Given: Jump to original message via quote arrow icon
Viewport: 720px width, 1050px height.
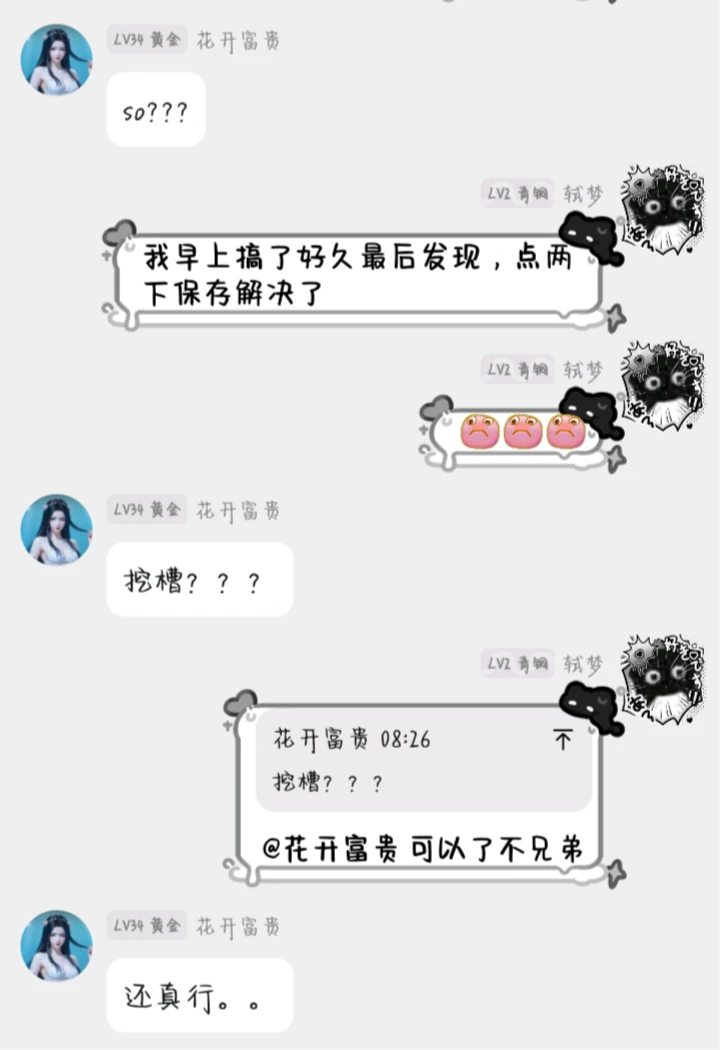Looking at the screenshot, I should 563,741.
